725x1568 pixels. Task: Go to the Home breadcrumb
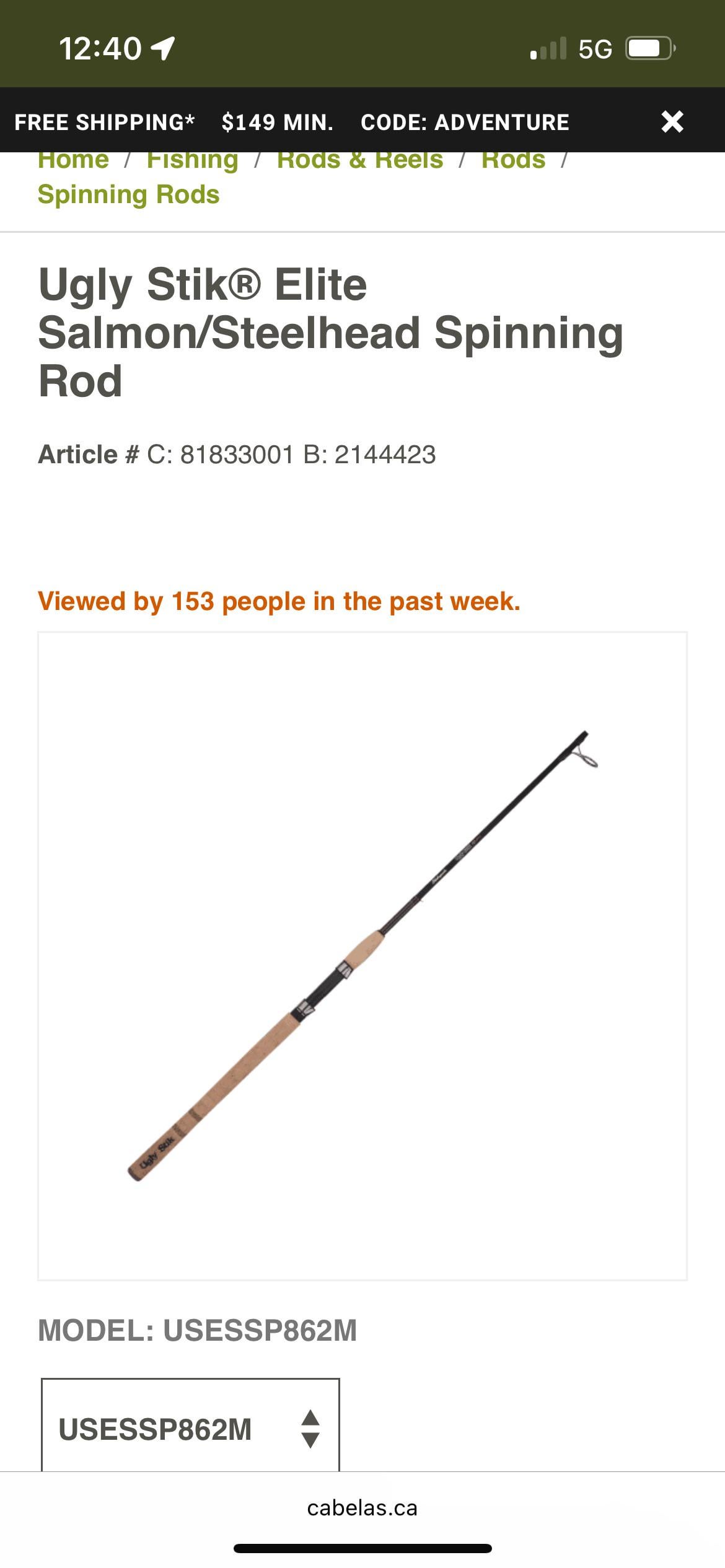(x=73, y=161)
